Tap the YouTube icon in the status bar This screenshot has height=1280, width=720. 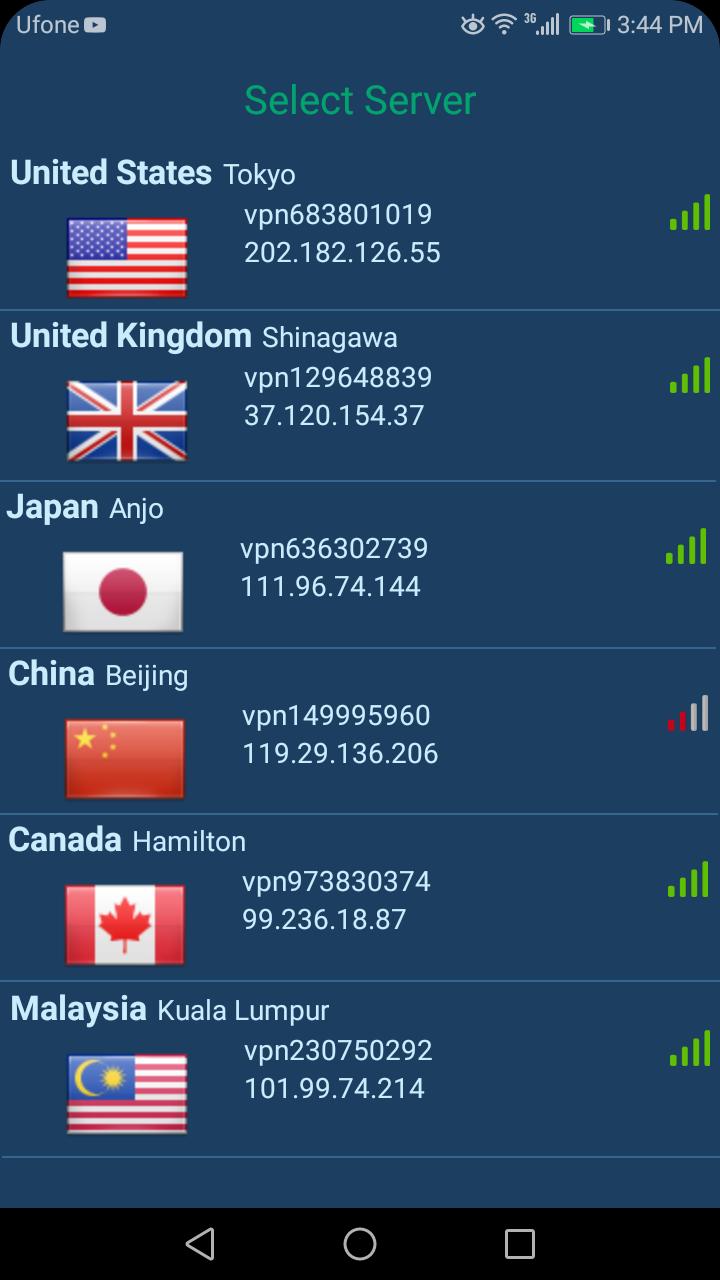92,24
